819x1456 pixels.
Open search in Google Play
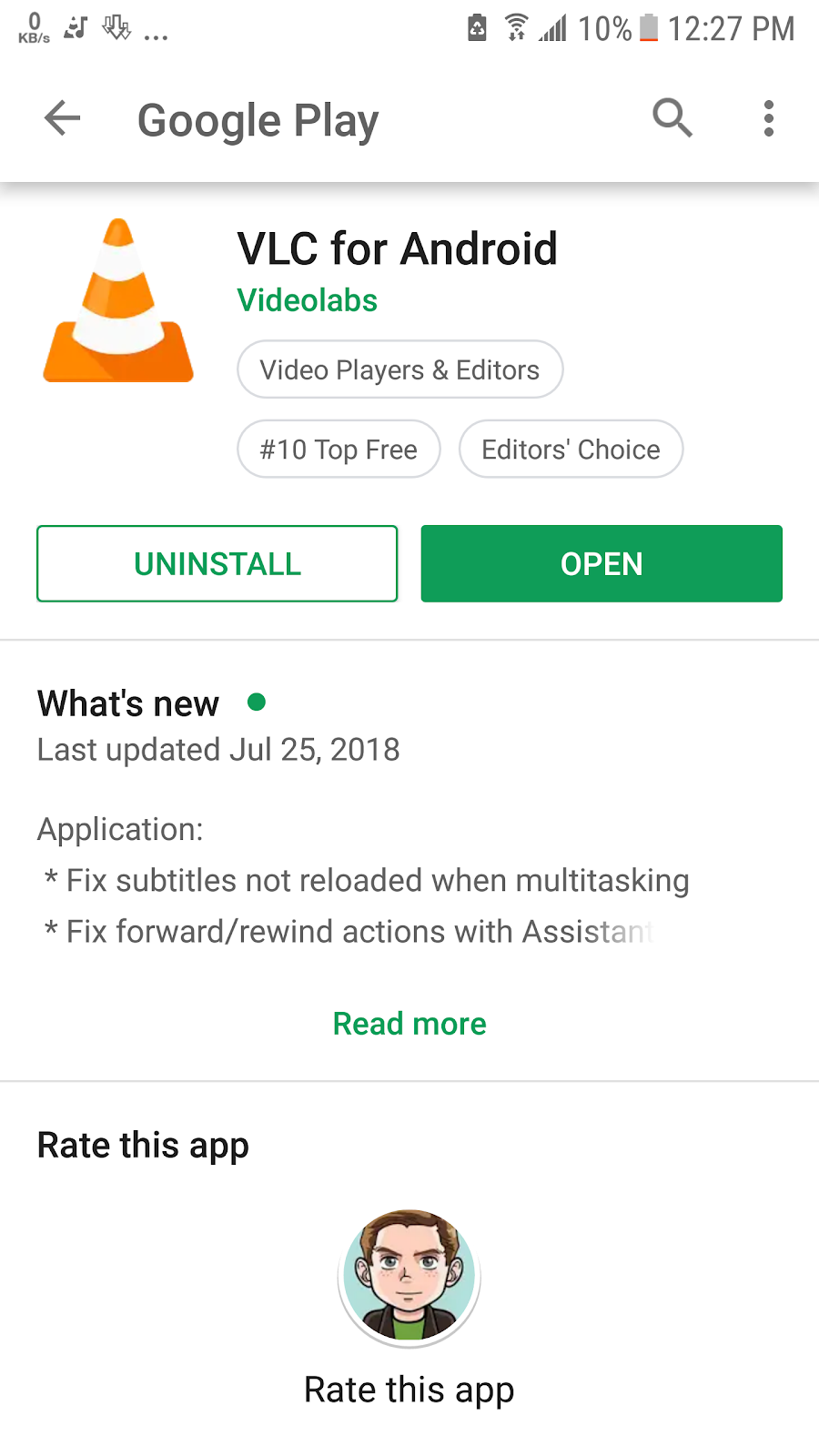672,118
